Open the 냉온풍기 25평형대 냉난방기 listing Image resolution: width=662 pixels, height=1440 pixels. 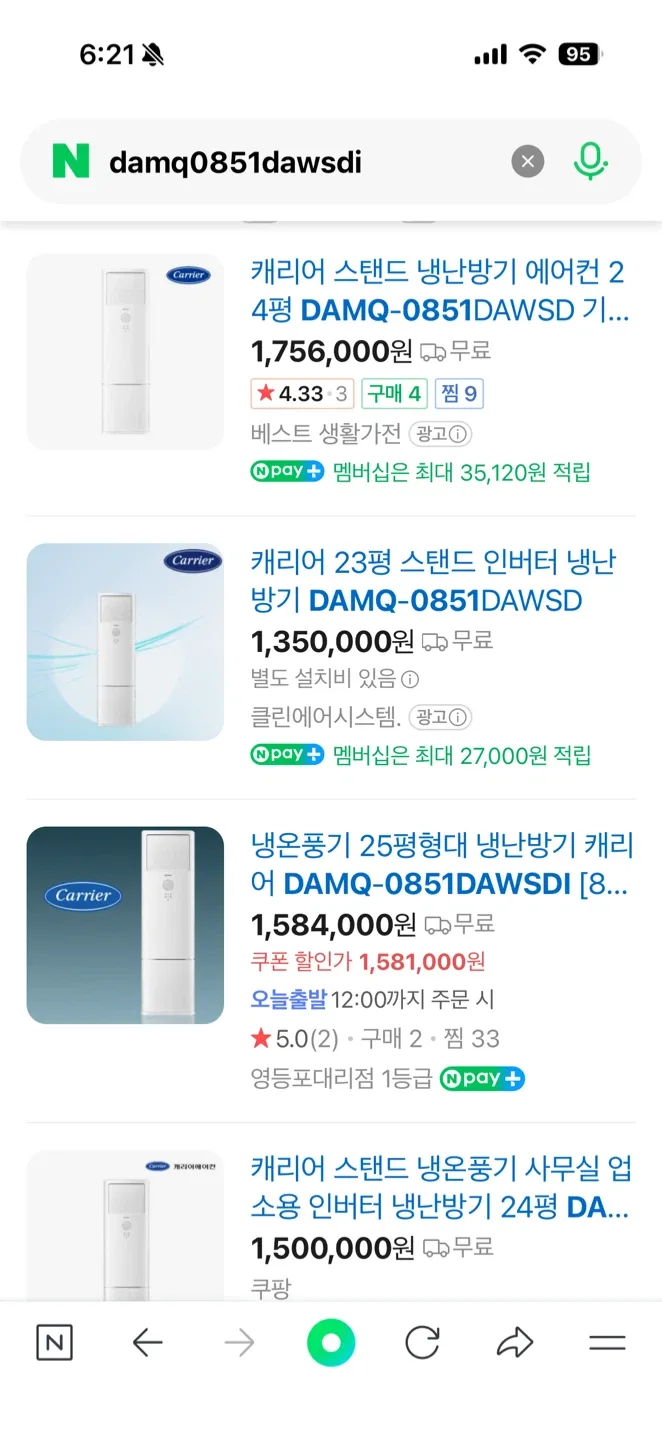pyautogui.click(x=441, y=864)
